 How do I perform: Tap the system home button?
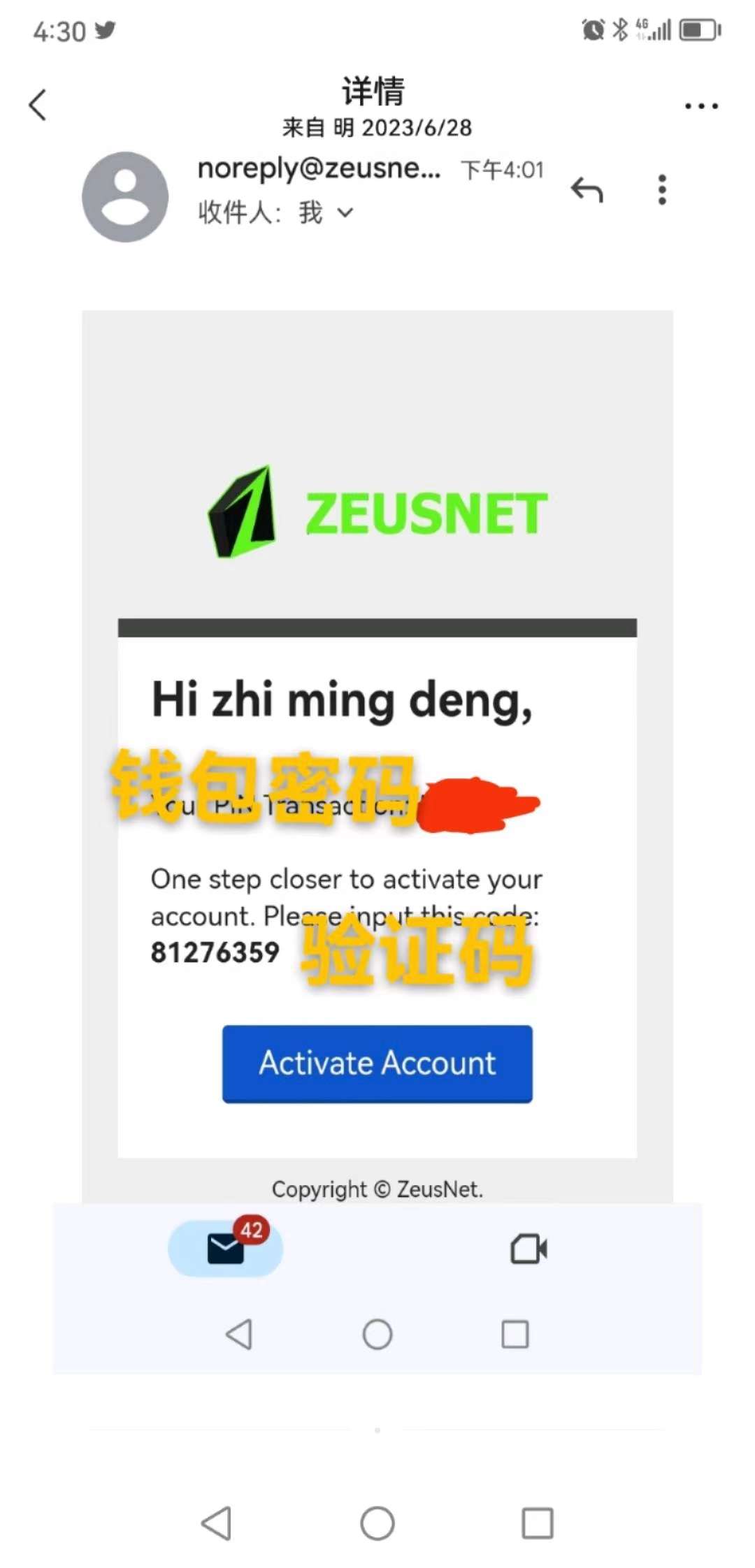377,1523
